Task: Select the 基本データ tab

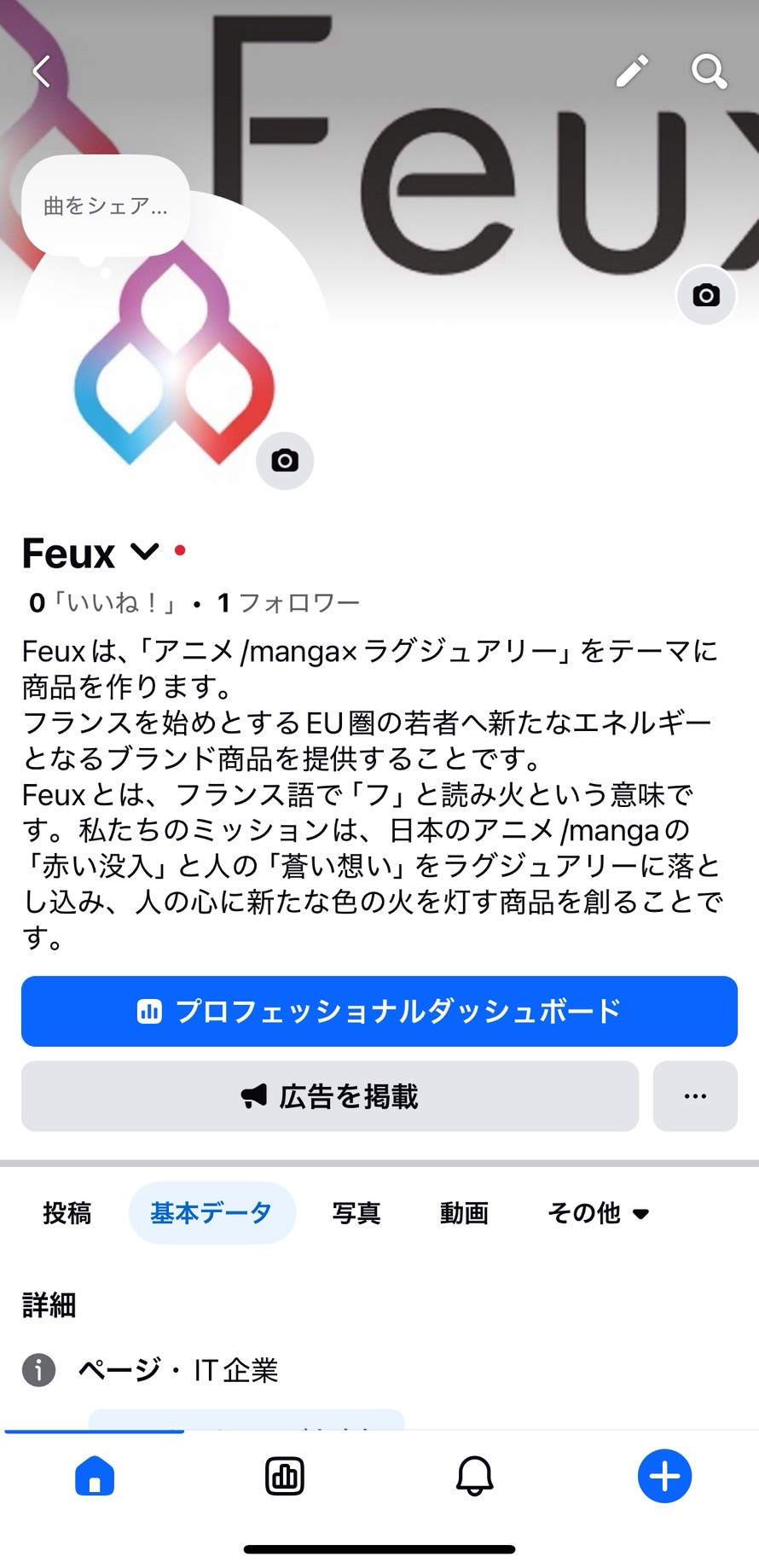Action: coord(211,1212)
